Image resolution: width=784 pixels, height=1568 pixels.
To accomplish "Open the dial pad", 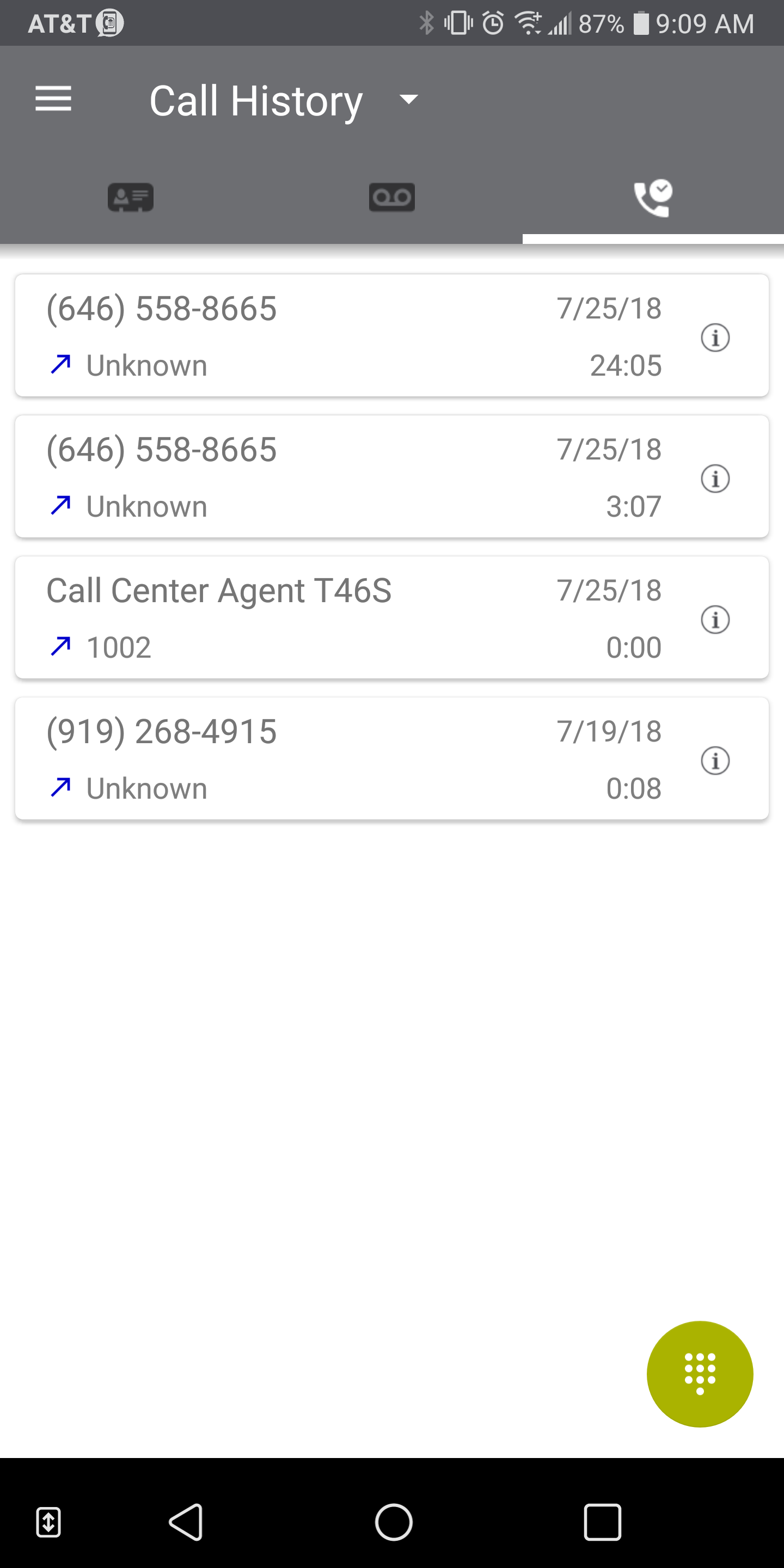I will pyautogui.click(x=700, y=1374).
